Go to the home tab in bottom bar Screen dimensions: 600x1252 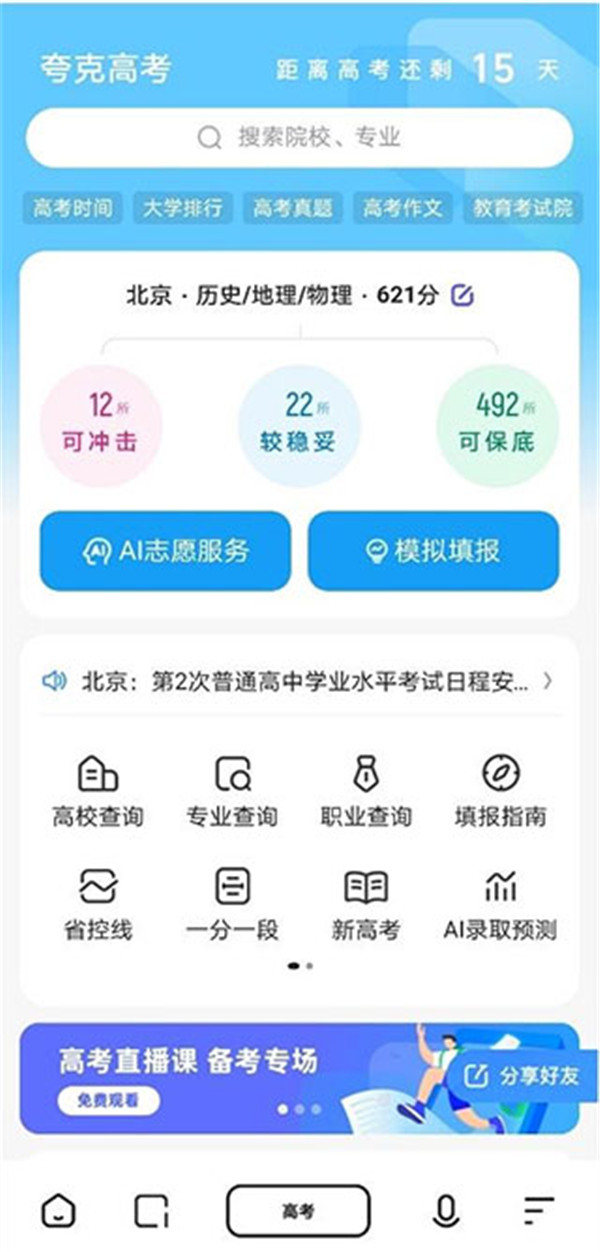coord(58,1211)
